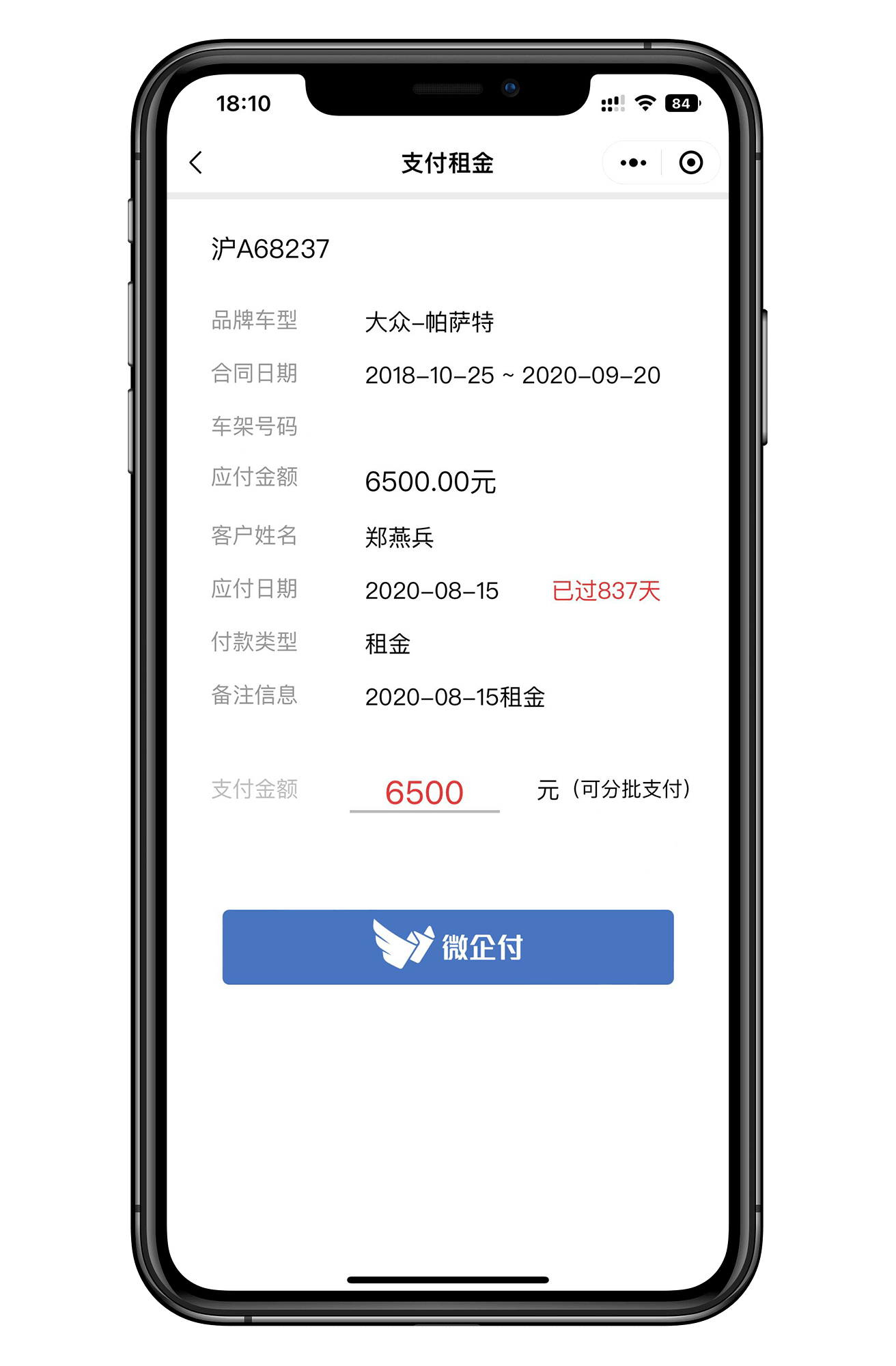Edit the 6500 payment amount field
The height and width of the screenshot is (1366, 896).
pyautogui.click(x=424, y=792)
